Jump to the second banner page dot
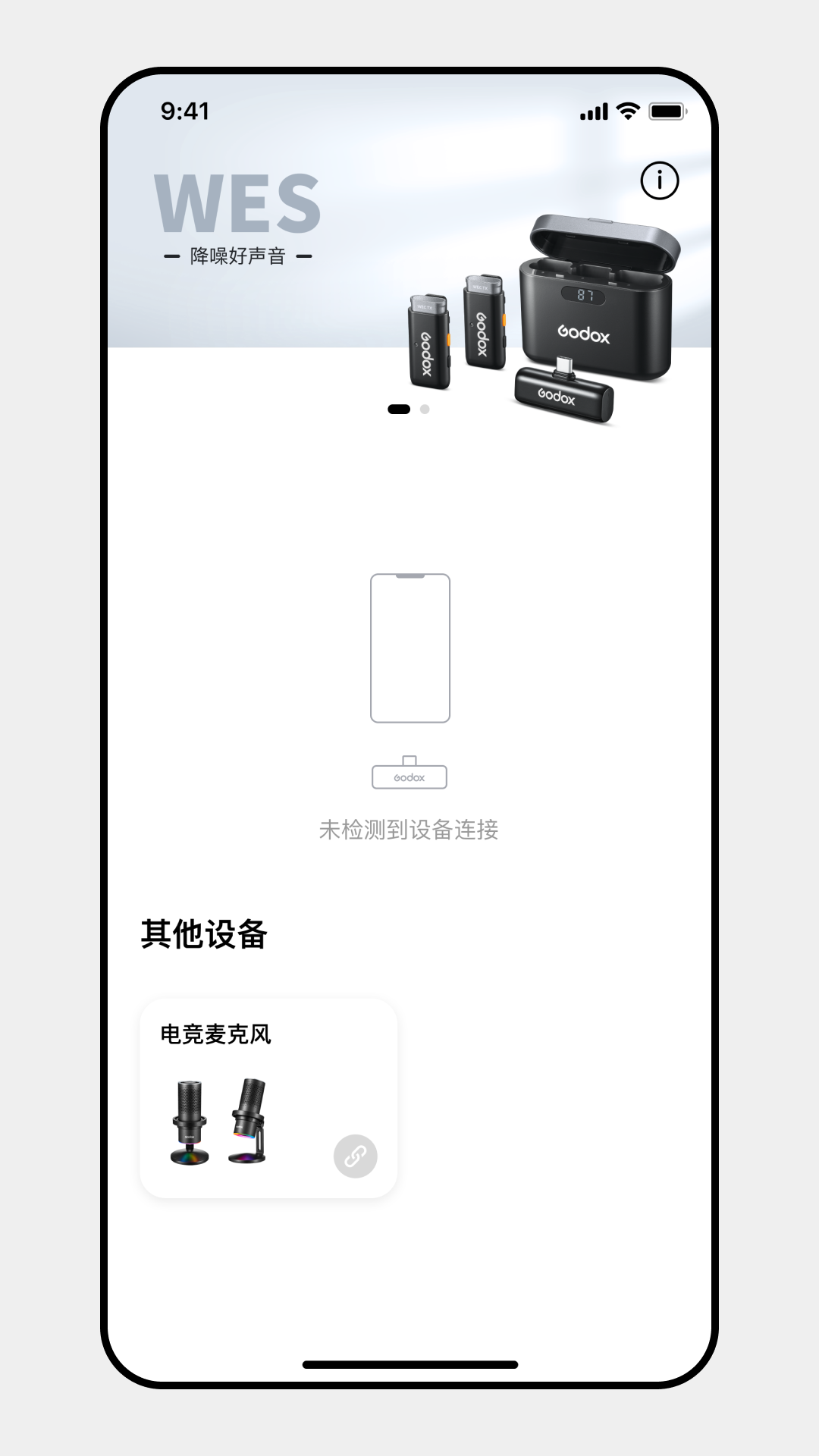 pos(425,409)
